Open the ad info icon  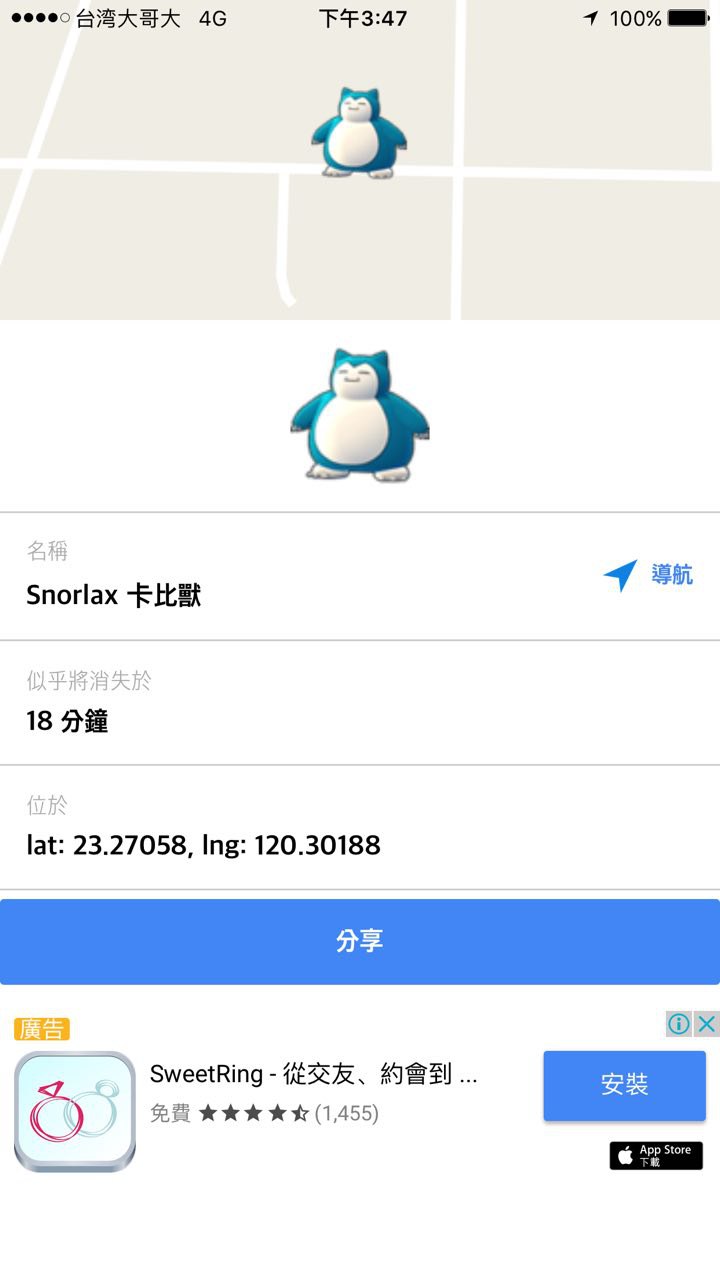679,1024
